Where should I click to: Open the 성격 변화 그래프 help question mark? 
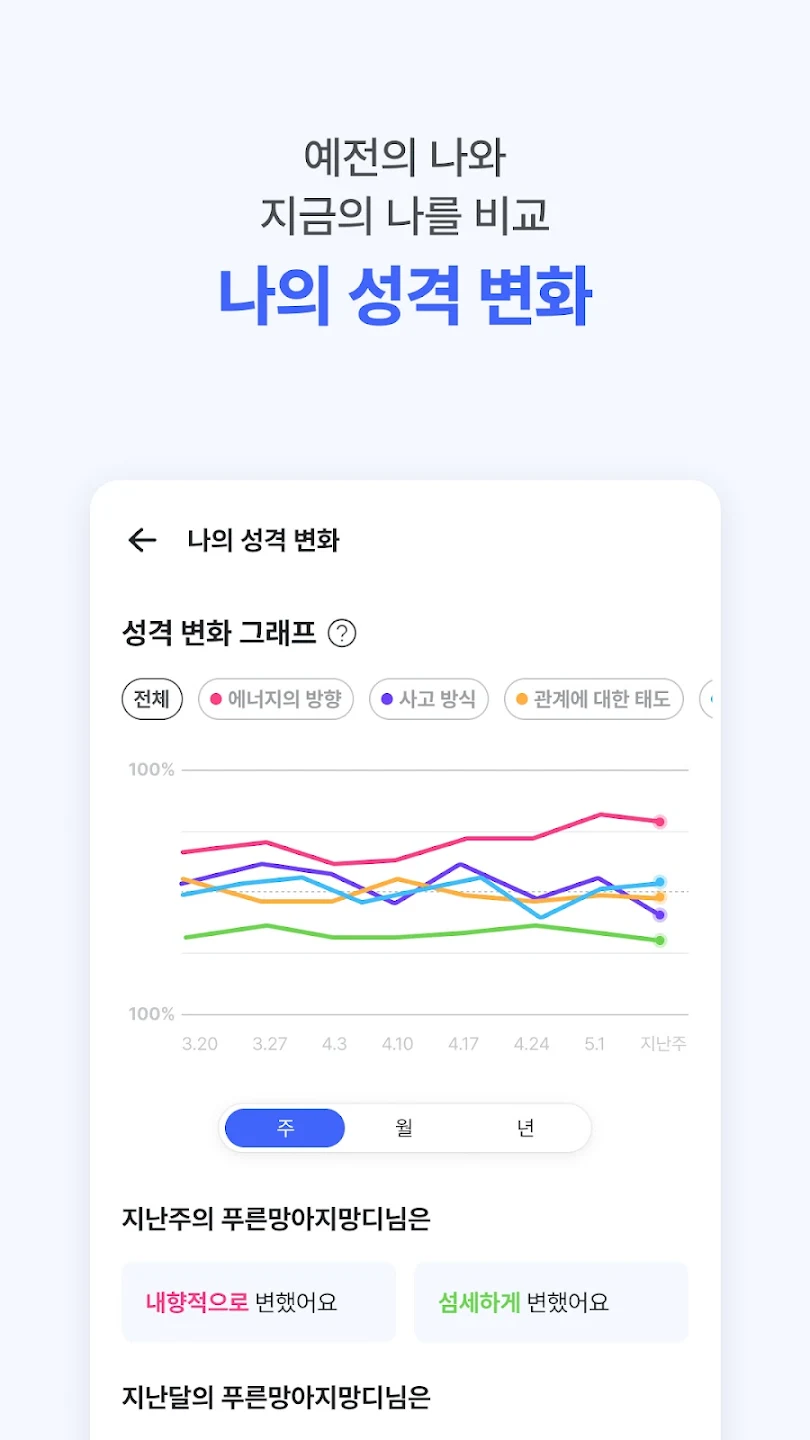[x=343, y=633]
